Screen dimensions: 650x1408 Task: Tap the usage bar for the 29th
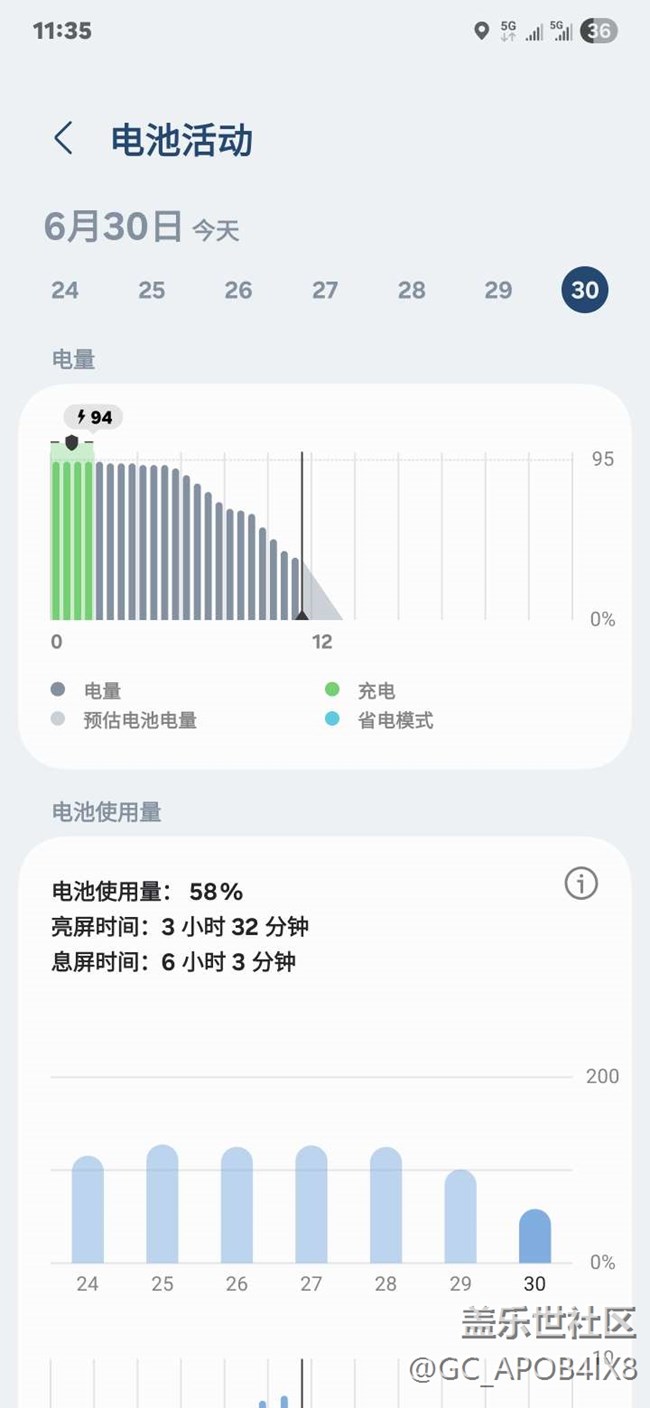(x=460, y=1216)
